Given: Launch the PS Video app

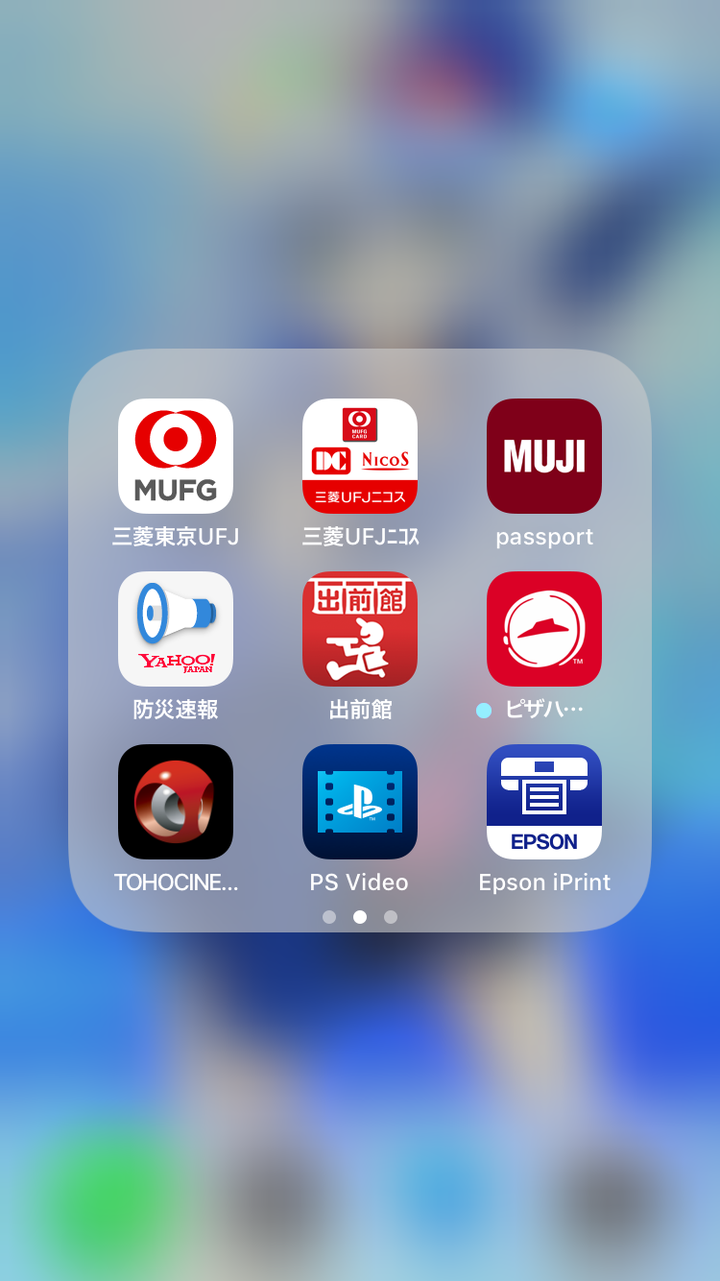Looking at the screenshot, I should point(360,802).
